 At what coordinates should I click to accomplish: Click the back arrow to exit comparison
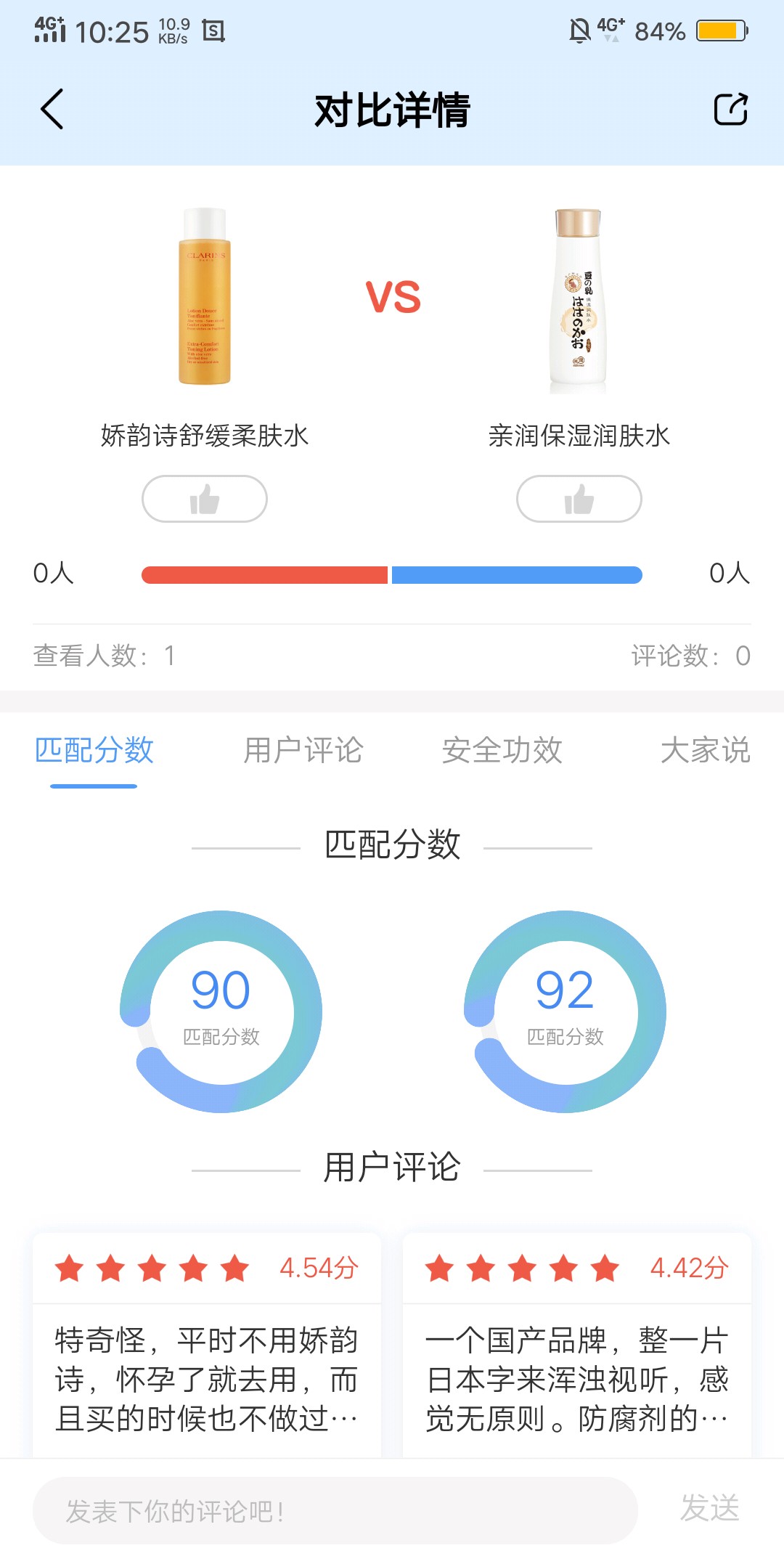[49, 109]
